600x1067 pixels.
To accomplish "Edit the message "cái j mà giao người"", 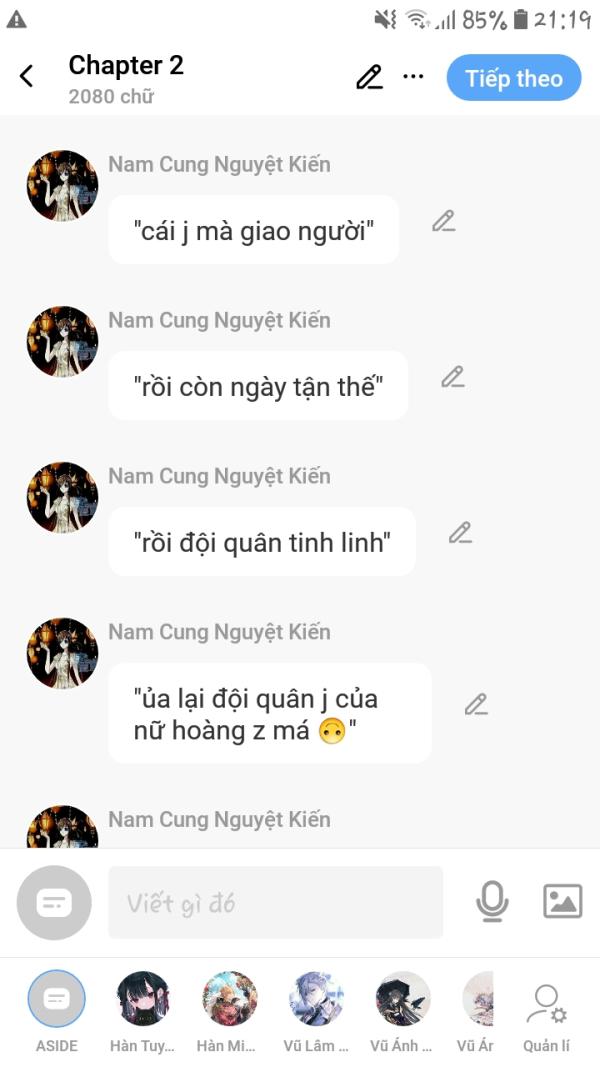I will point(444,221).
